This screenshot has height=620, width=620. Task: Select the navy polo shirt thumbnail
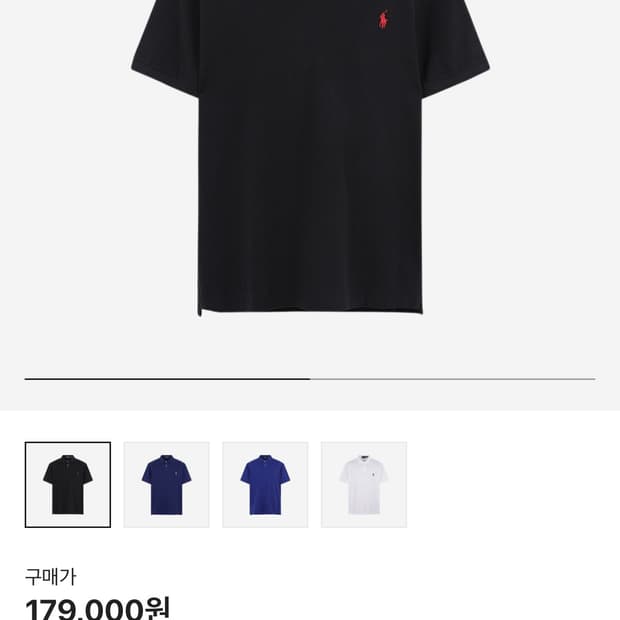[166, 485]
